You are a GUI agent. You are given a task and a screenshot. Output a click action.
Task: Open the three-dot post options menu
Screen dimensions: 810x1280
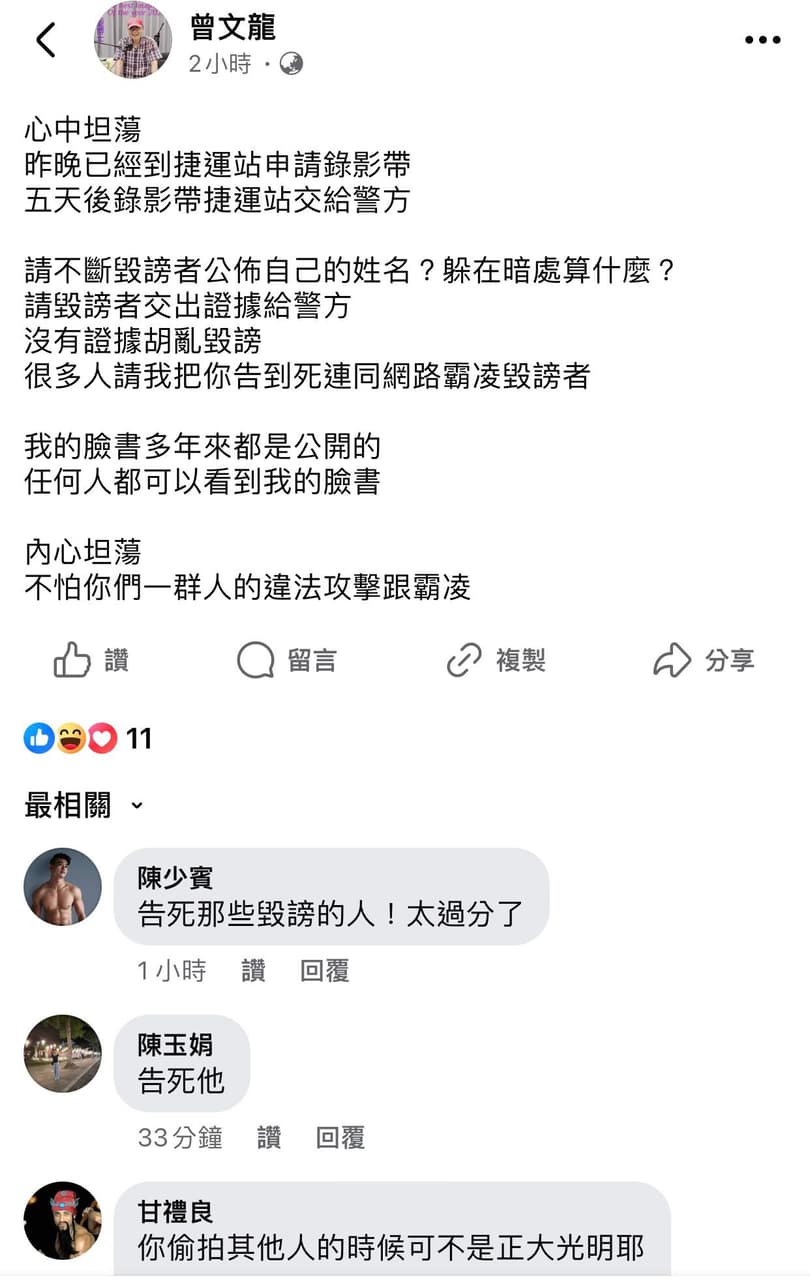coord(764,38)
